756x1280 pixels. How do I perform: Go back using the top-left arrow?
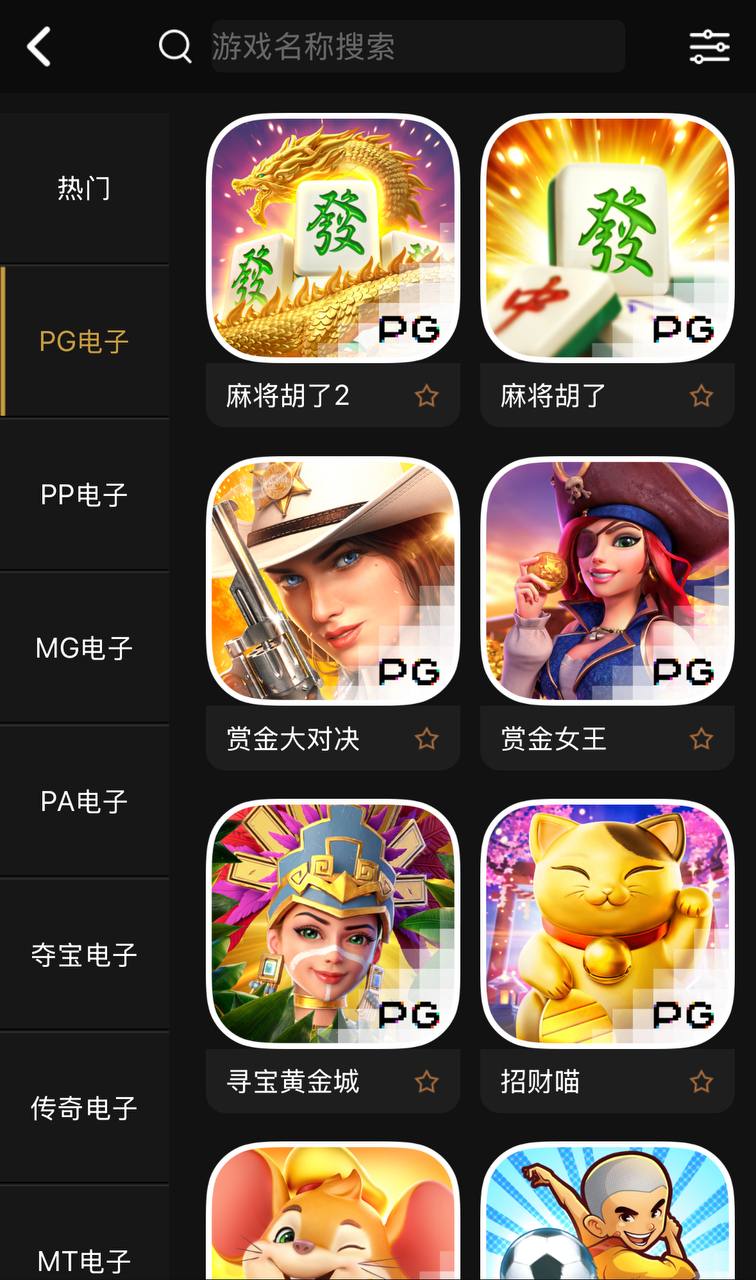point(39,47)
